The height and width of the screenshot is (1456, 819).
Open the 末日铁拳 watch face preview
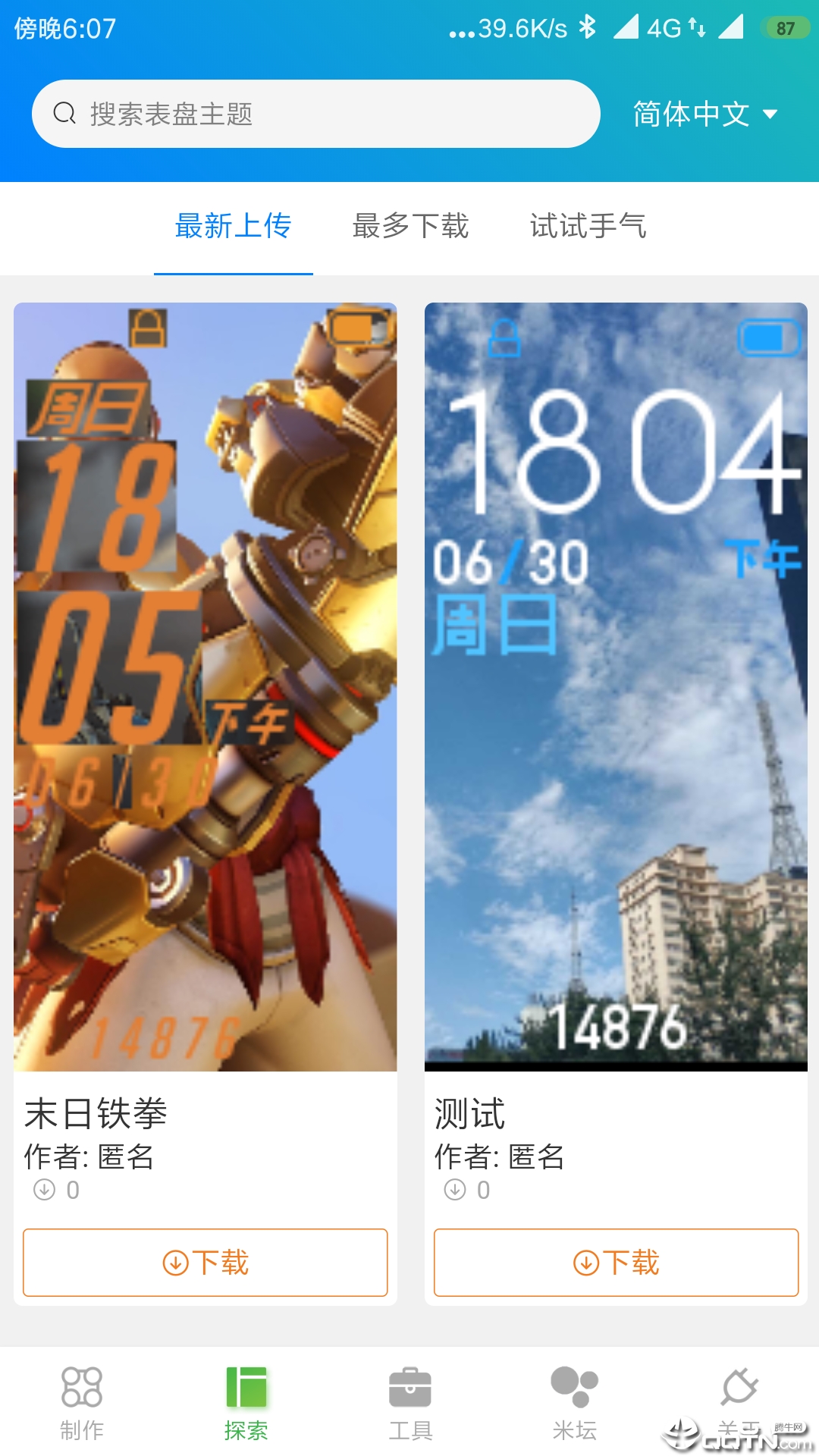click(205, 686)
